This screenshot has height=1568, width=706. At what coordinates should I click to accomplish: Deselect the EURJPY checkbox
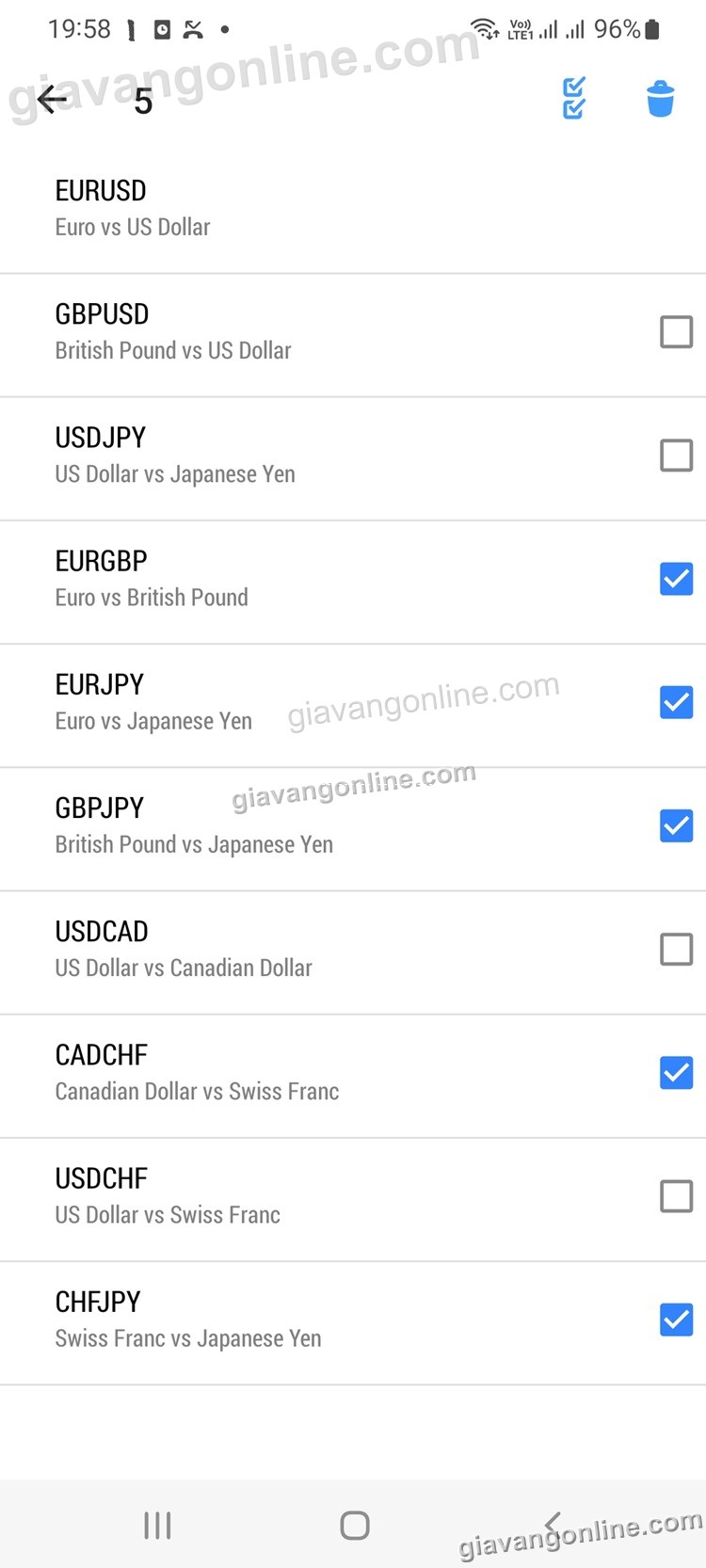coord(676,702)
